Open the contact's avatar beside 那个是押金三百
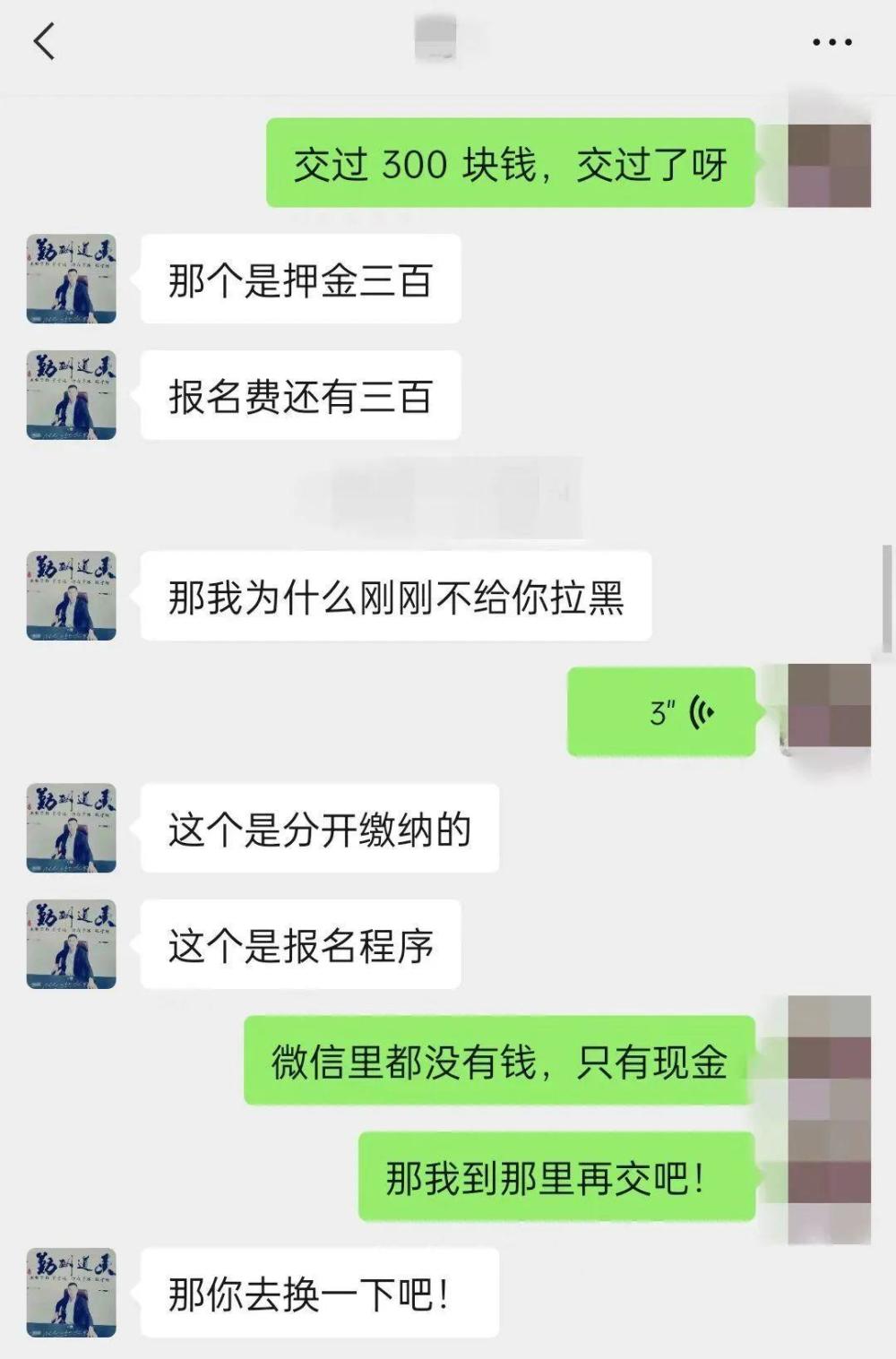Screen dimensions: 896x1359 click(x=72, y=279)
